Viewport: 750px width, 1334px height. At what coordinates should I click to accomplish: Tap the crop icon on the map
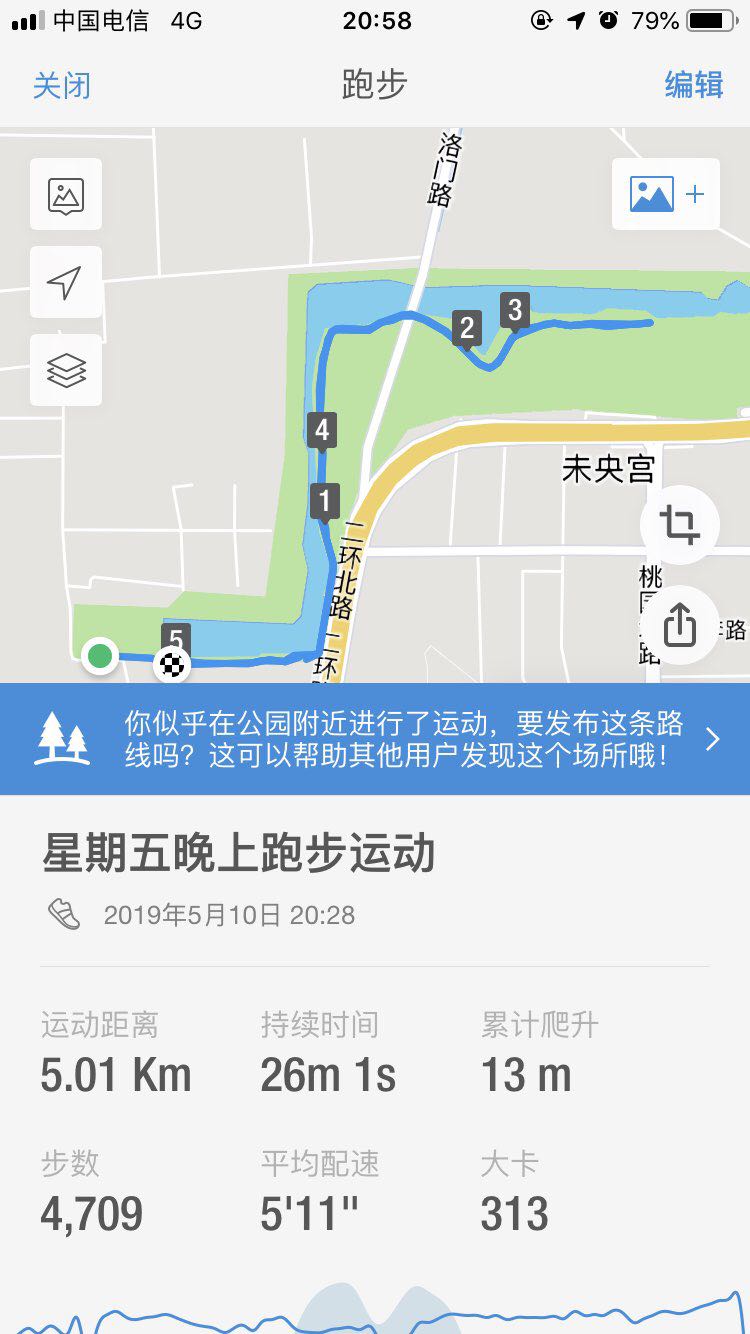click(x=679, y=524)
